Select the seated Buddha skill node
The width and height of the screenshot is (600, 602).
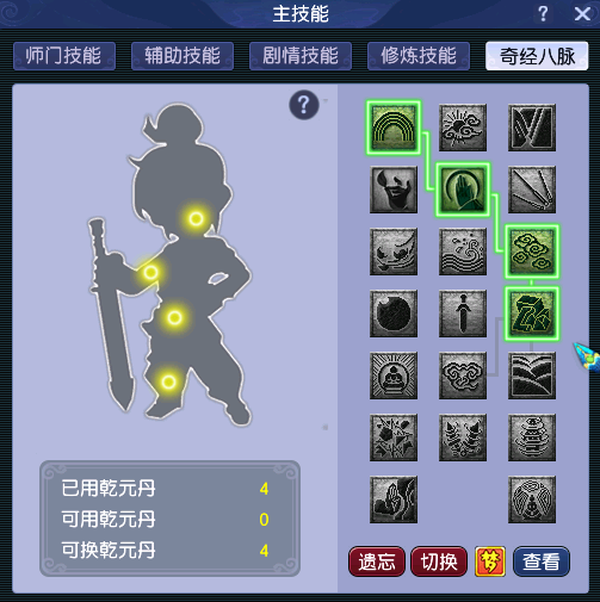(x=393, y=375)
